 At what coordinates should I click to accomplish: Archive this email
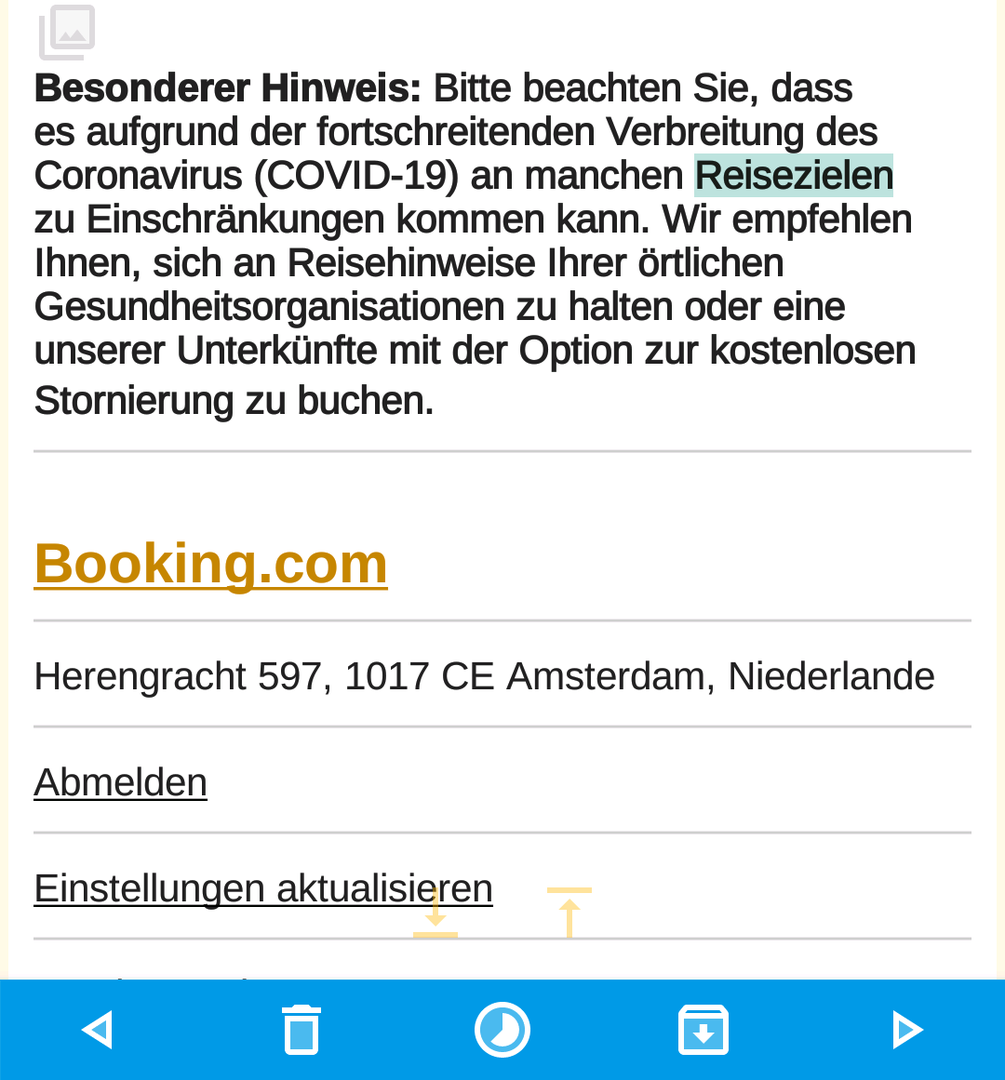pos(703,1030)
